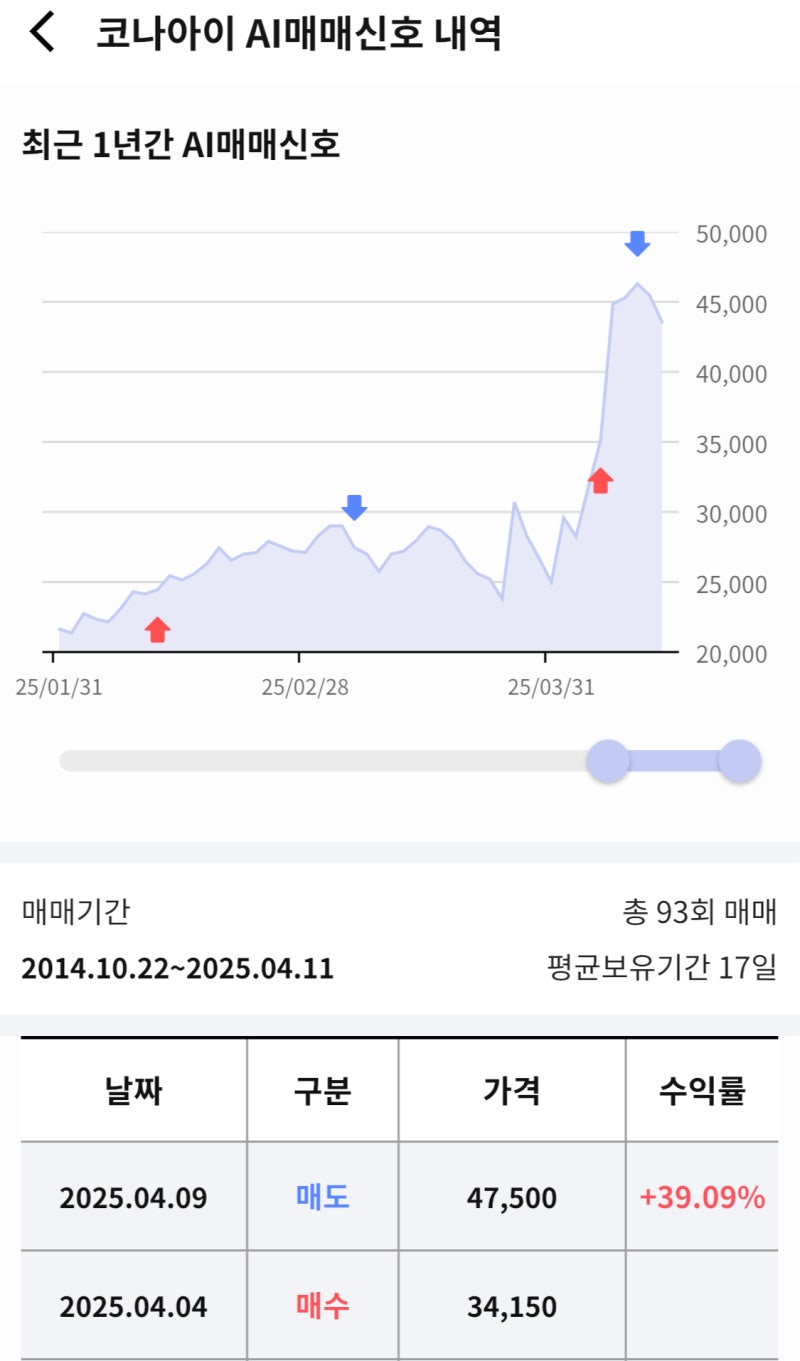Select the red buy arrow on the April rally
Viewport: 800px width, 1361px height.
click(x=600, y=480)
